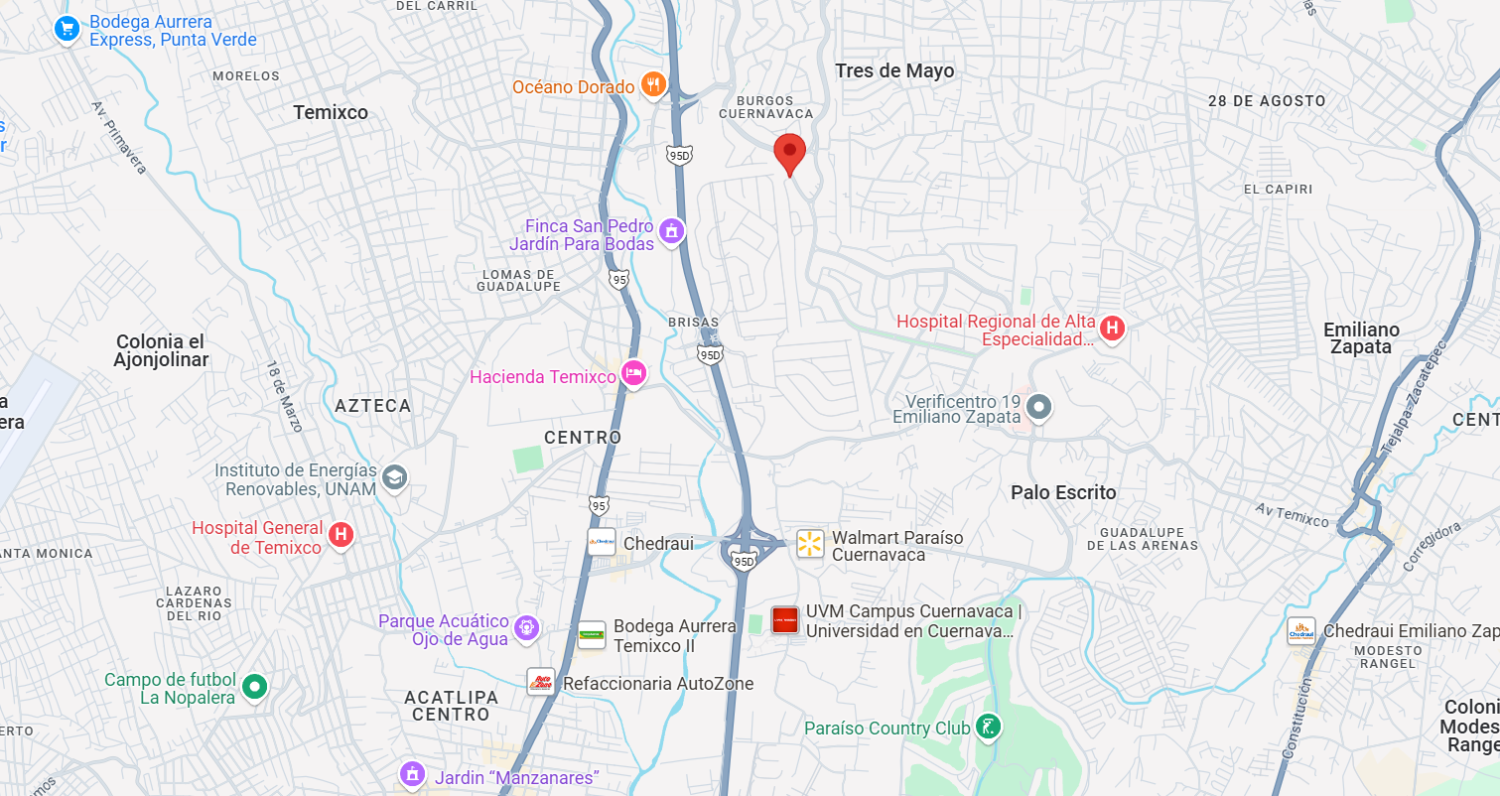Tap Chedraui Emiliano Zapata marker
This screenshot has height=796, width=1500.
pos(1301,631)
